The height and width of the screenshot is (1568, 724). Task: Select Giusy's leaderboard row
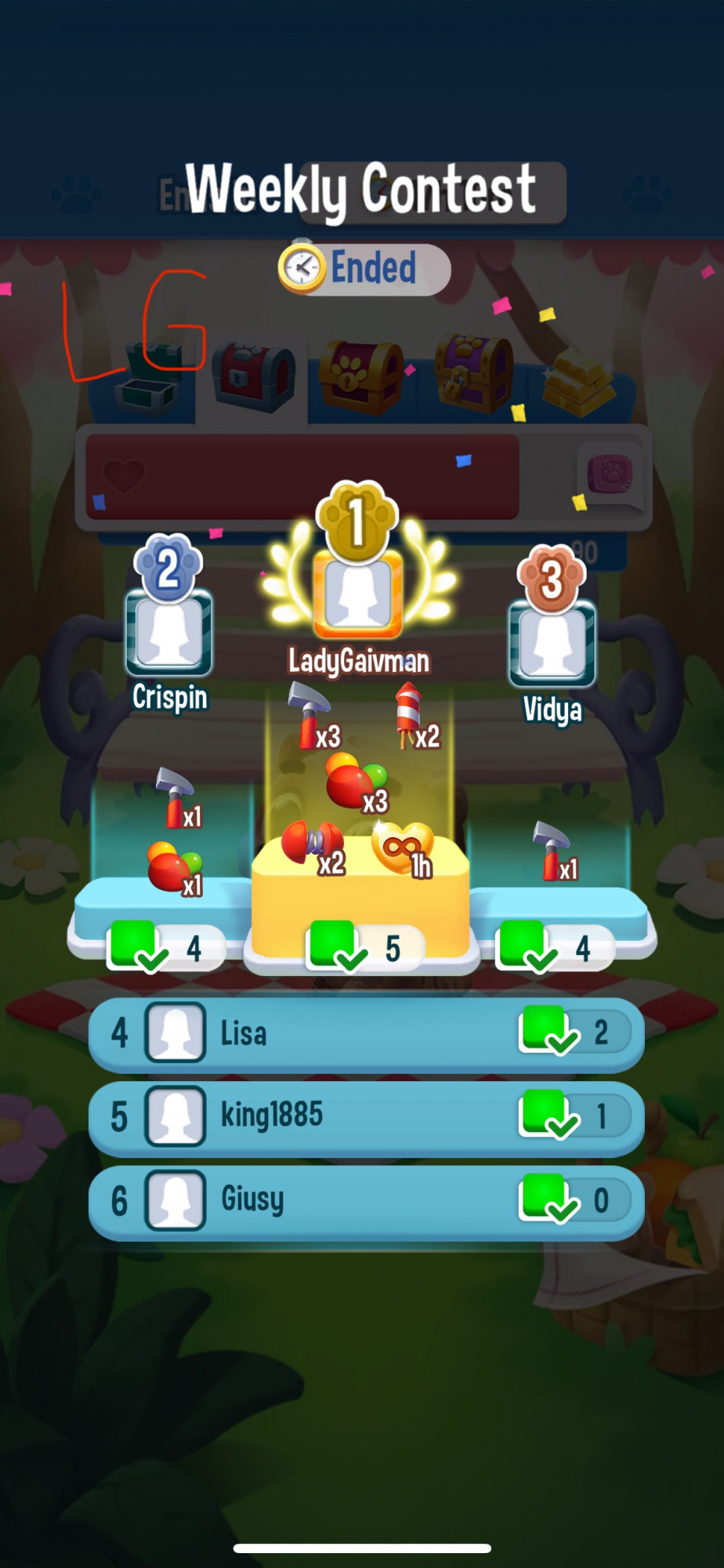click(x=366, y=1200)
